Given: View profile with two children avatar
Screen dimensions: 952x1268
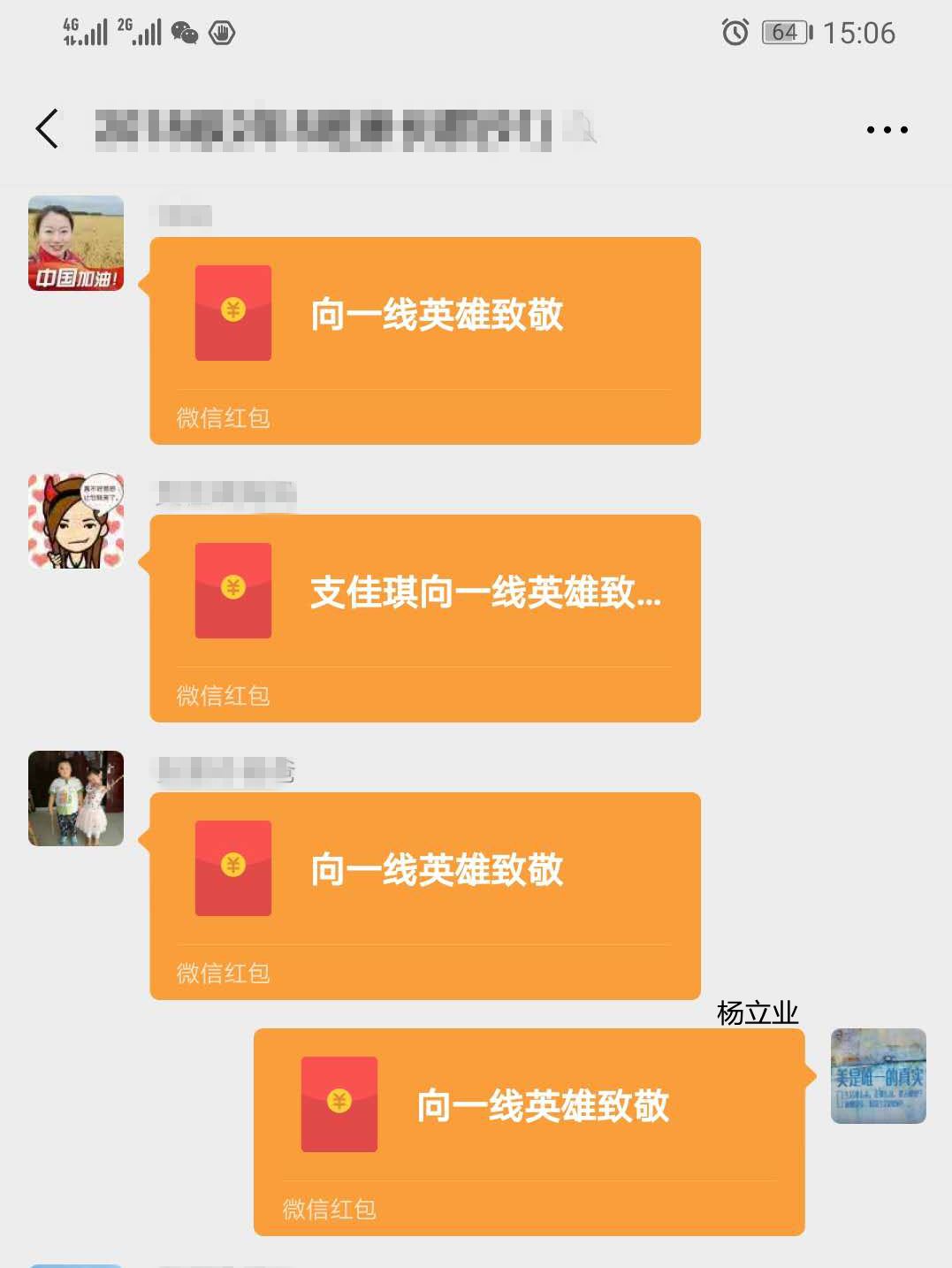Looking at the screenshot, I should pyautogui.click(x=76, y=798).
